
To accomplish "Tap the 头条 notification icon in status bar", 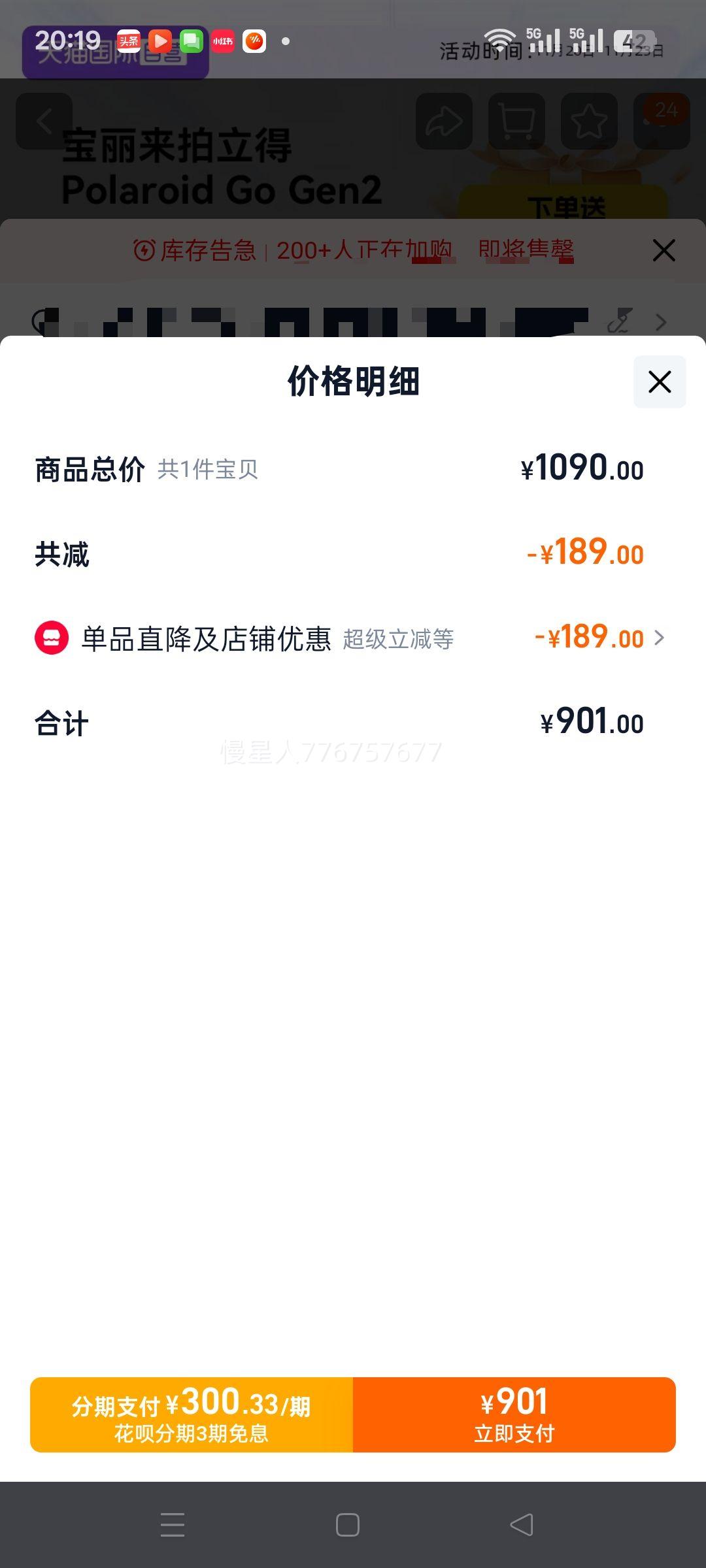I will (x=129, y=41).
